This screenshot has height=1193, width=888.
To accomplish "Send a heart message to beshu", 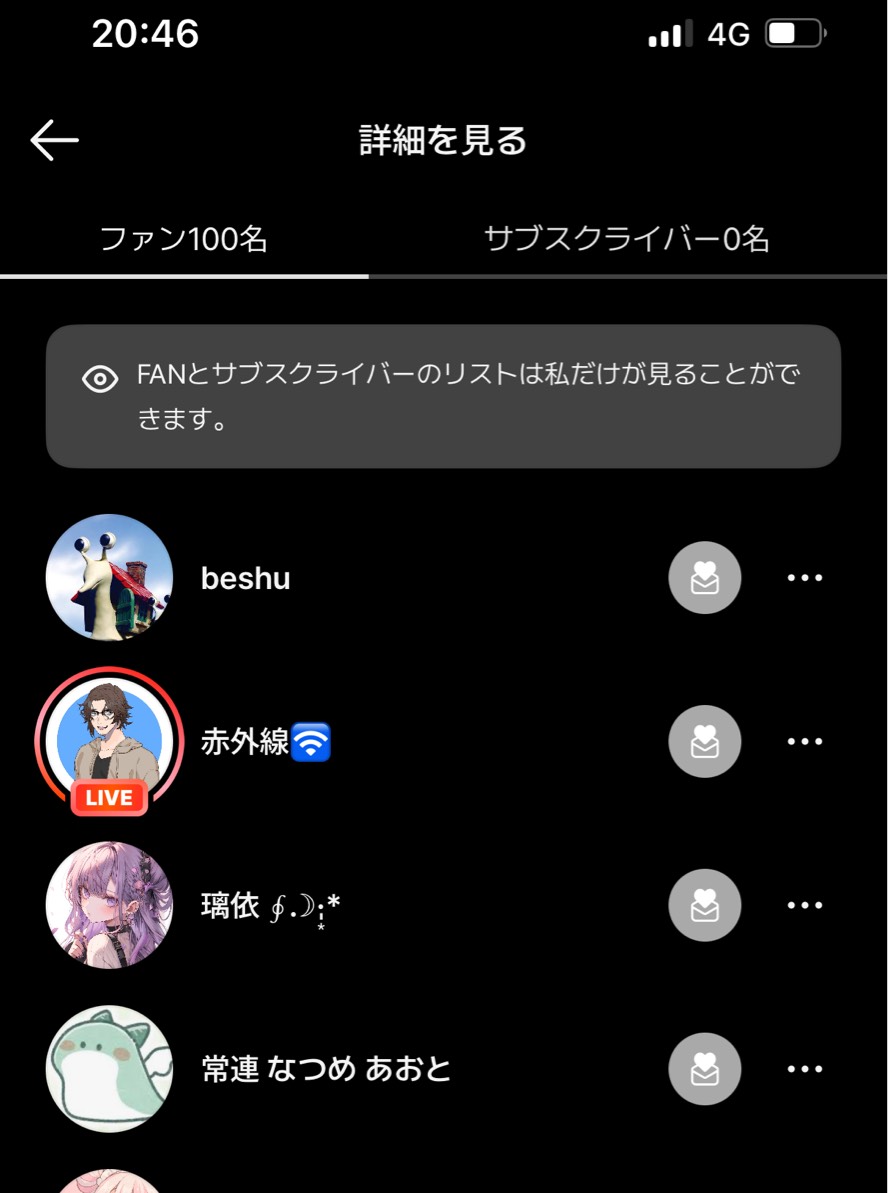I will (x=704, y=578).
